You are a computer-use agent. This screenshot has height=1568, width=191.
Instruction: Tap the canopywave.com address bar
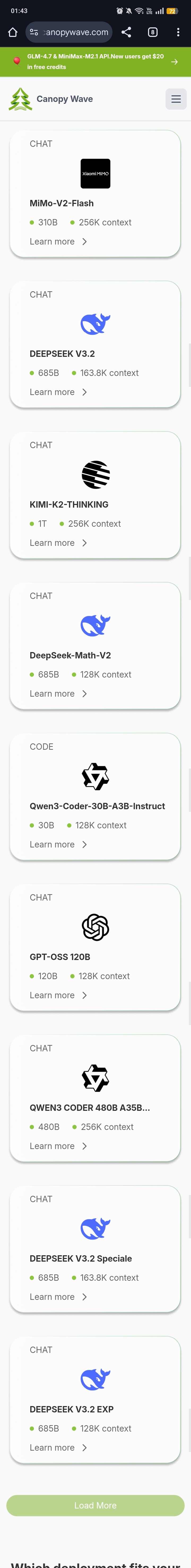coord(69,32)
